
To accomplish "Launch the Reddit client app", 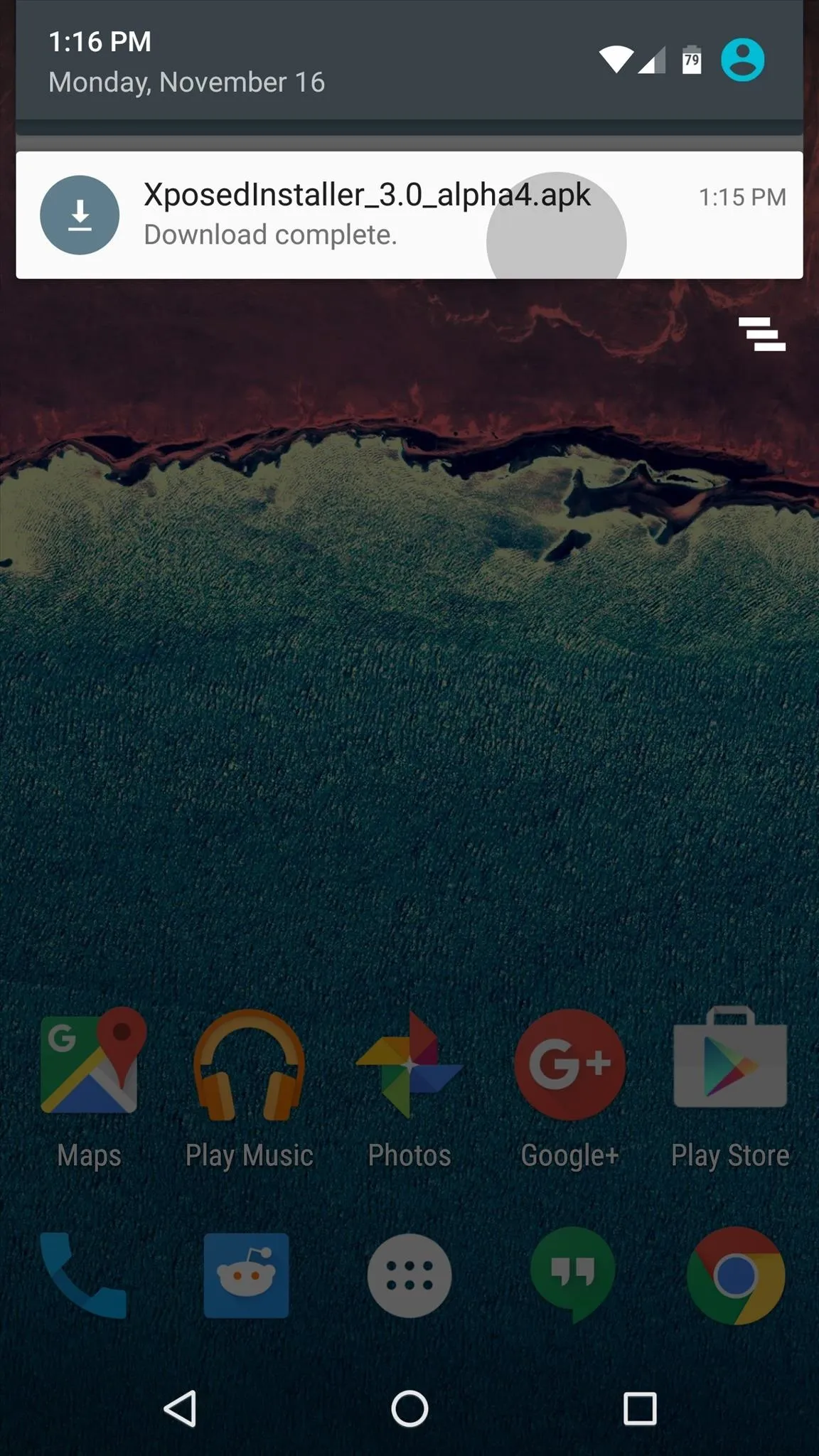I will [246, 1275].
